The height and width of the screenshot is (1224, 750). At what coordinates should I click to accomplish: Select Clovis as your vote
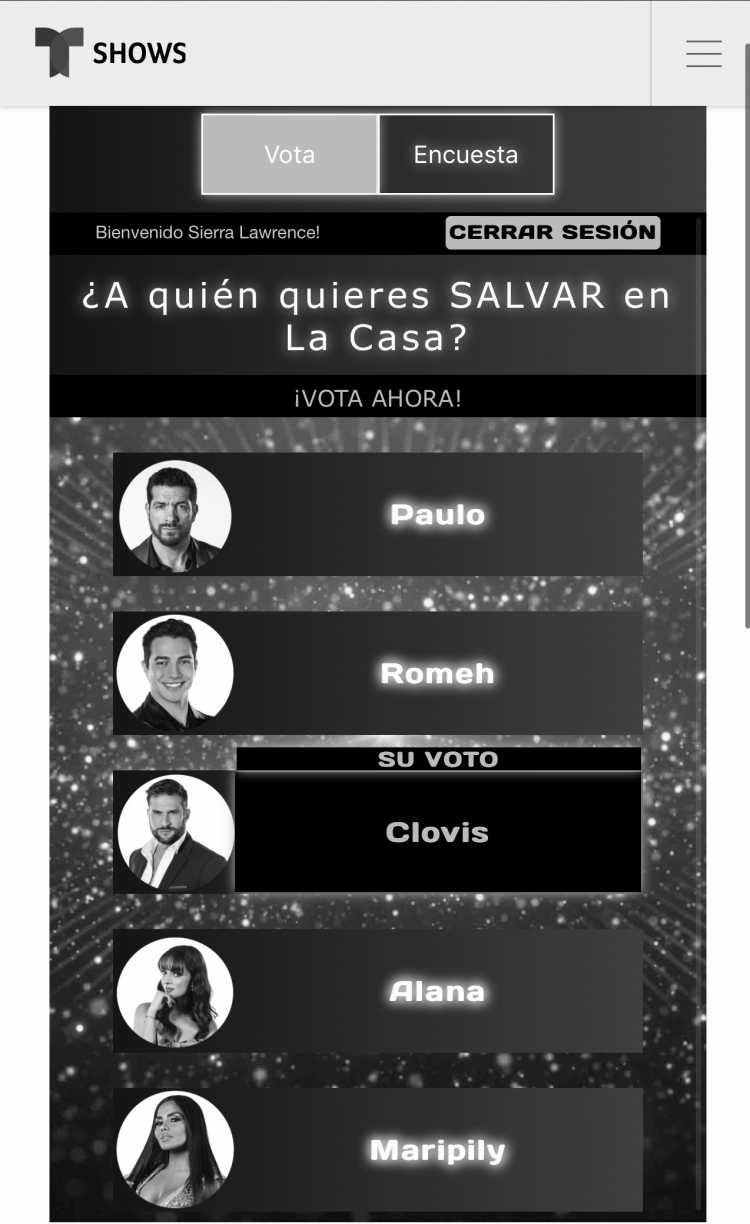point(378,832)
